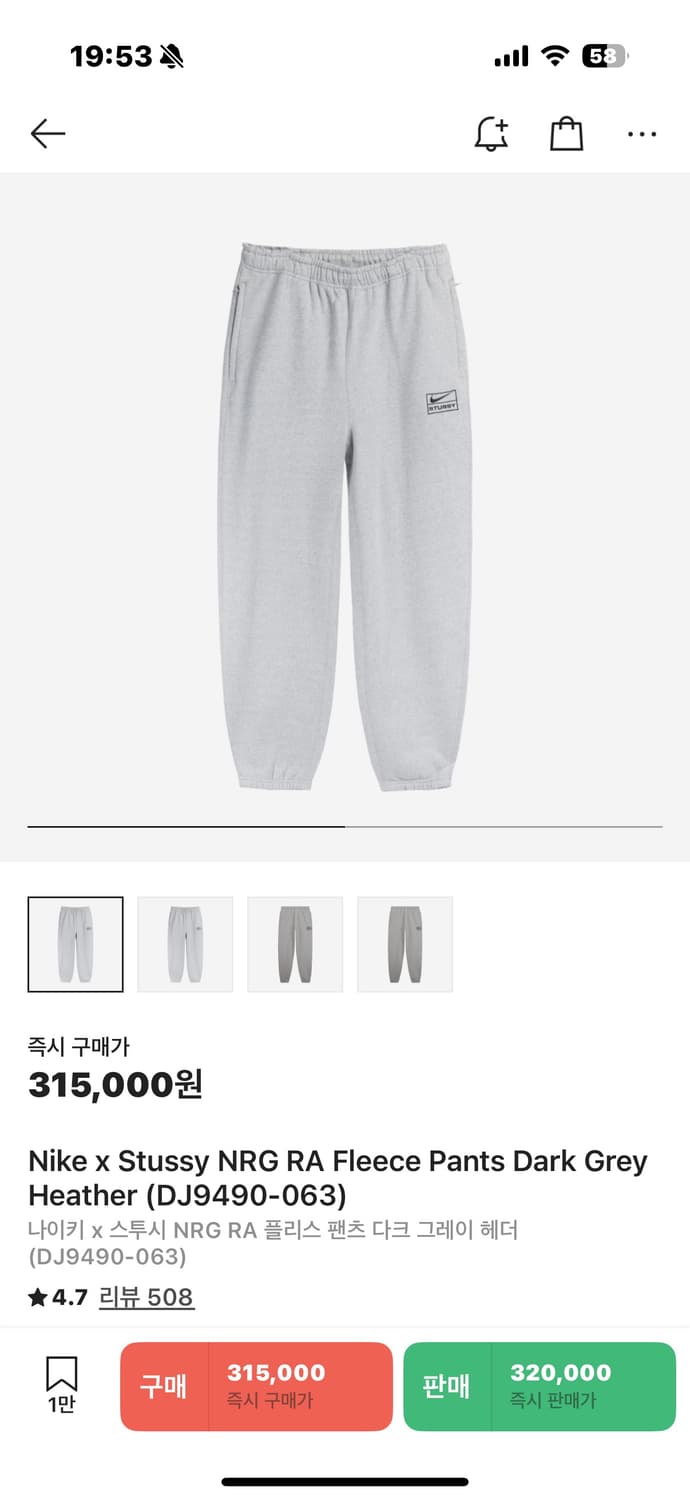Viewport: 690px width, 1500px height.
Task: Go back with the arrow icon
Action: click(47, 133)
